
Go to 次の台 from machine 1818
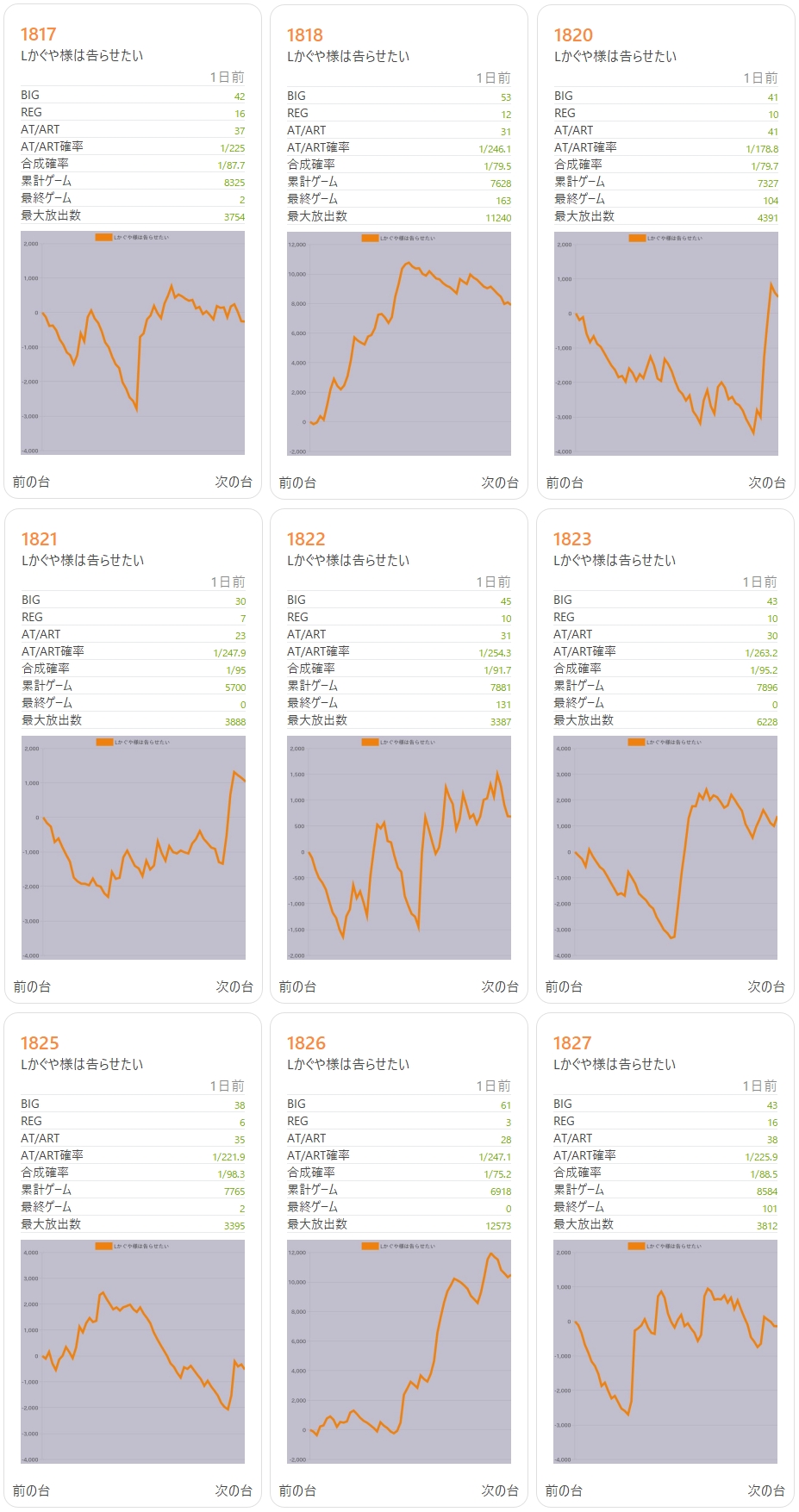coord(500,482)
